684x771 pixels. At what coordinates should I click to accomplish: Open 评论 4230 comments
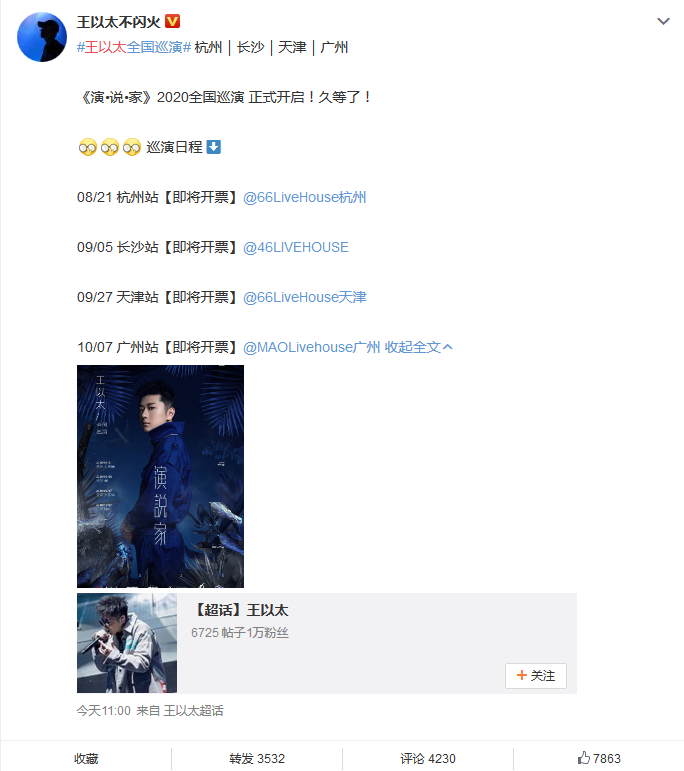tap(428, 759)
